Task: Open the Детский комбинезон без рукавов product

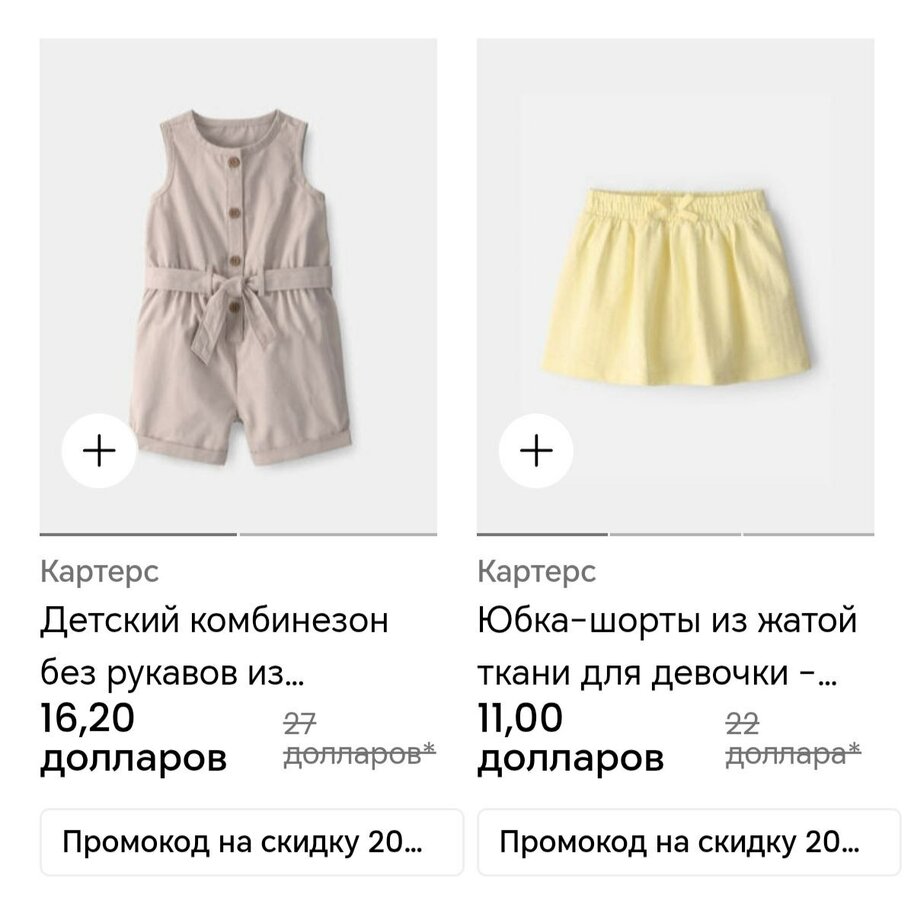Action: pyautogui.click(x=214, y=646)
